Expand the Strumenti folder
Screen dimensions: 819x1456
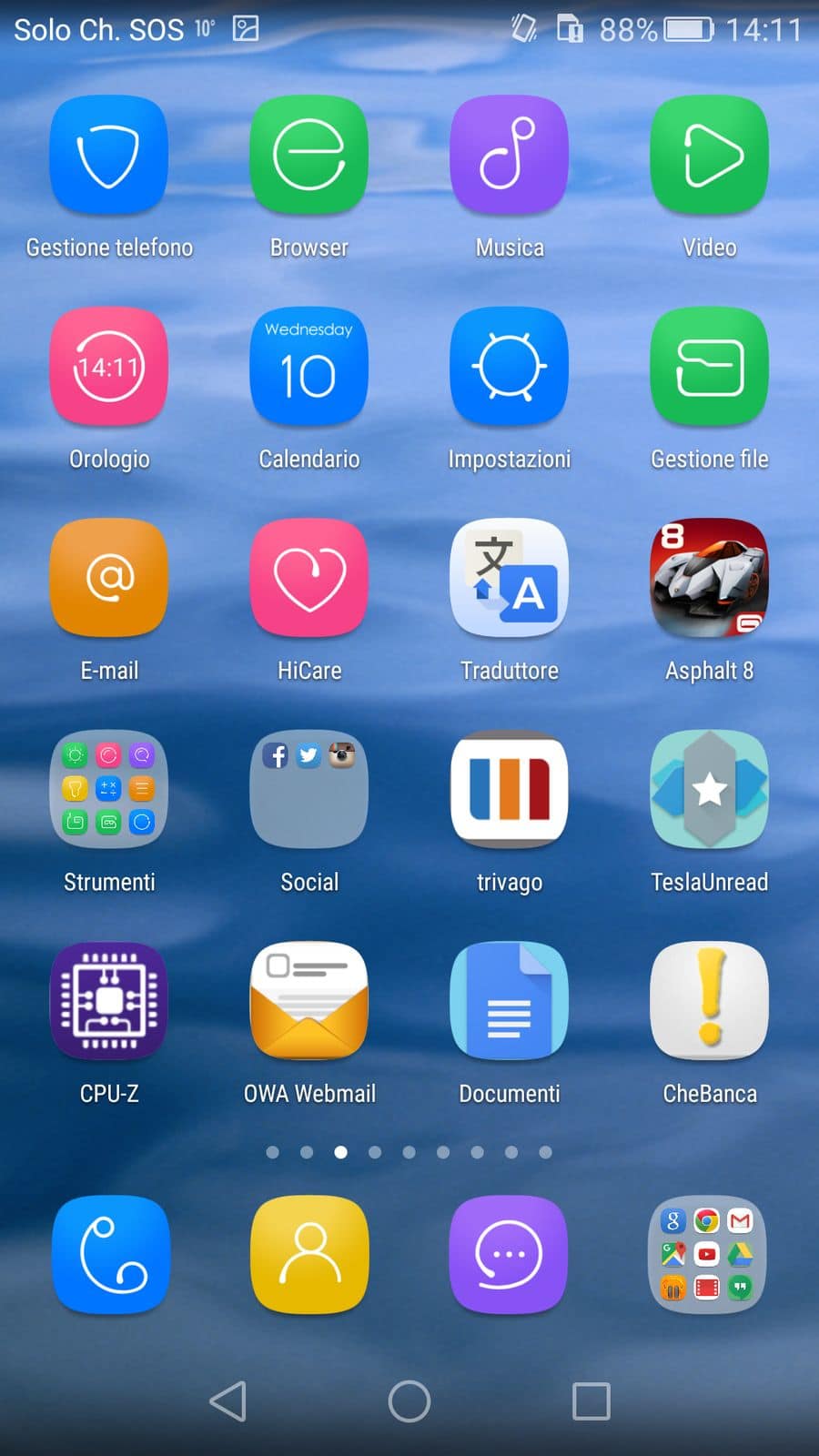pos(109,789)
